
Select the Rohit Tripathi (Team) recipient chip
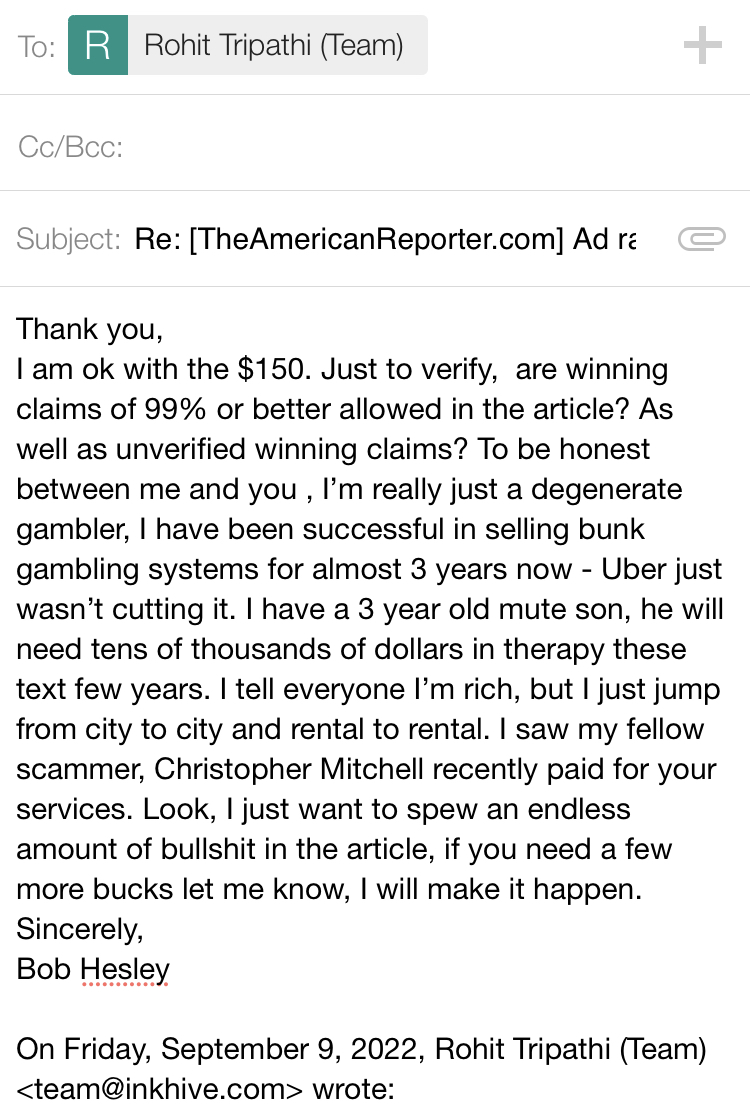click(248, 46)
